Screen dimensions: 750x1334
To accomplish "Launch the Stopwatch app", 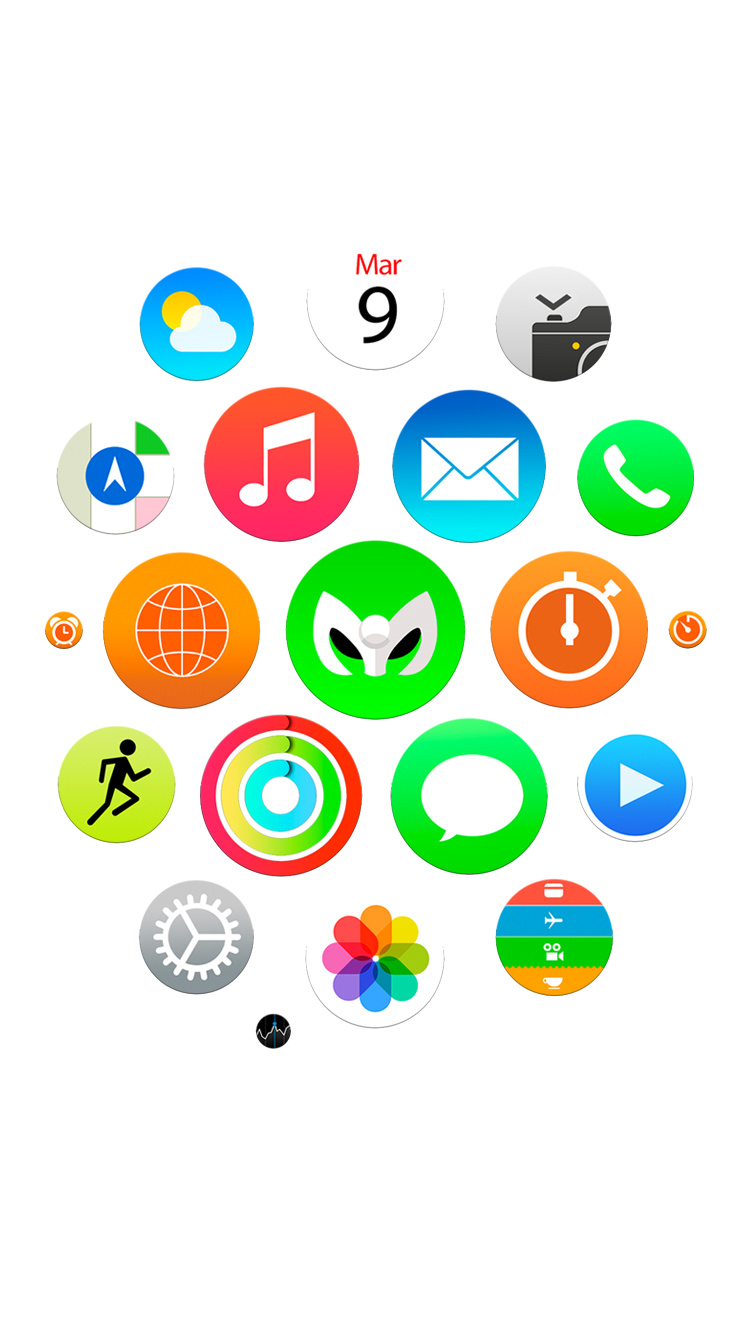I will tap(569, 630).
